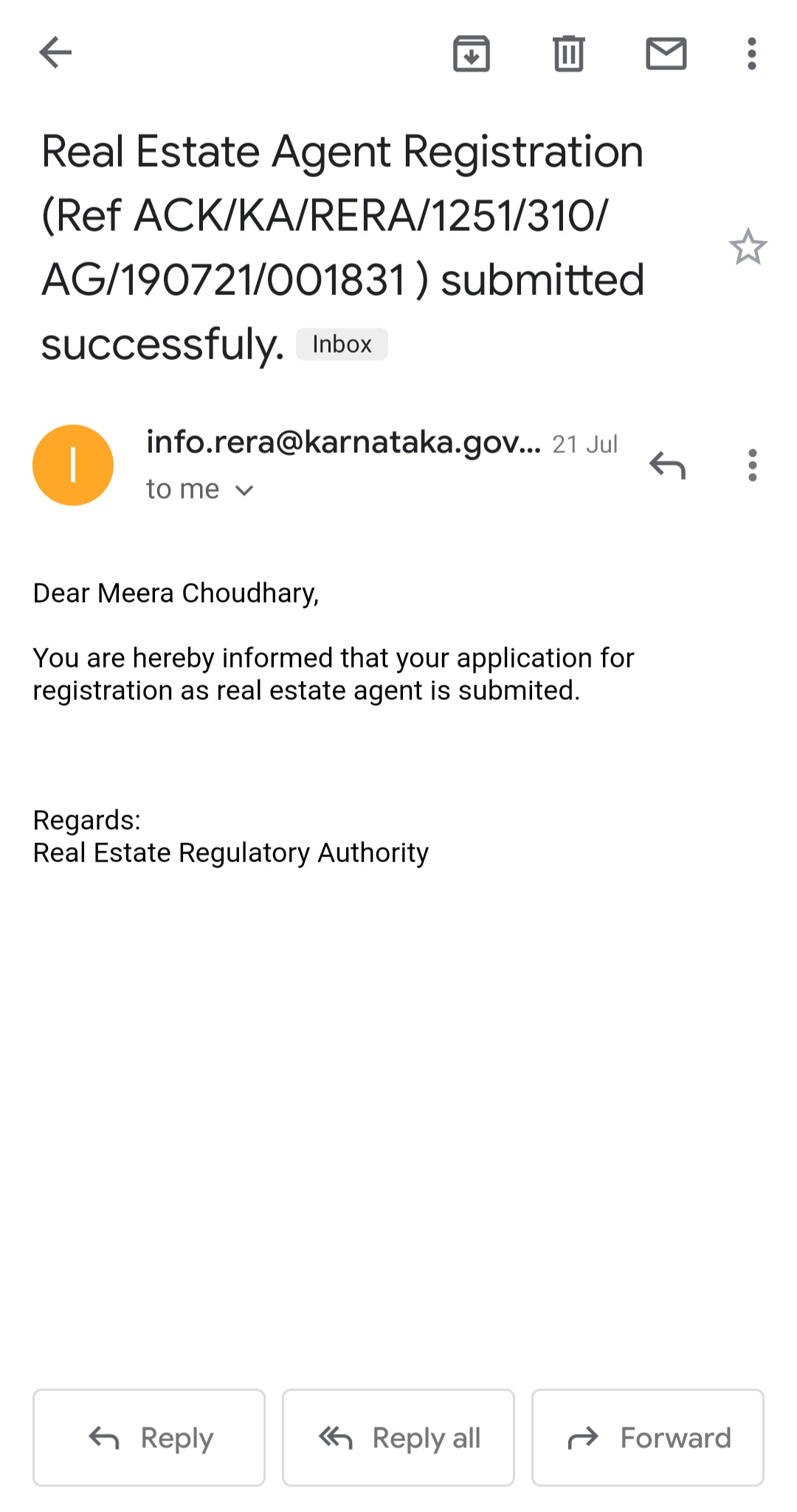797x1512 pixels.
Task: Choose Reply all
Action: tap(398, 1438)
